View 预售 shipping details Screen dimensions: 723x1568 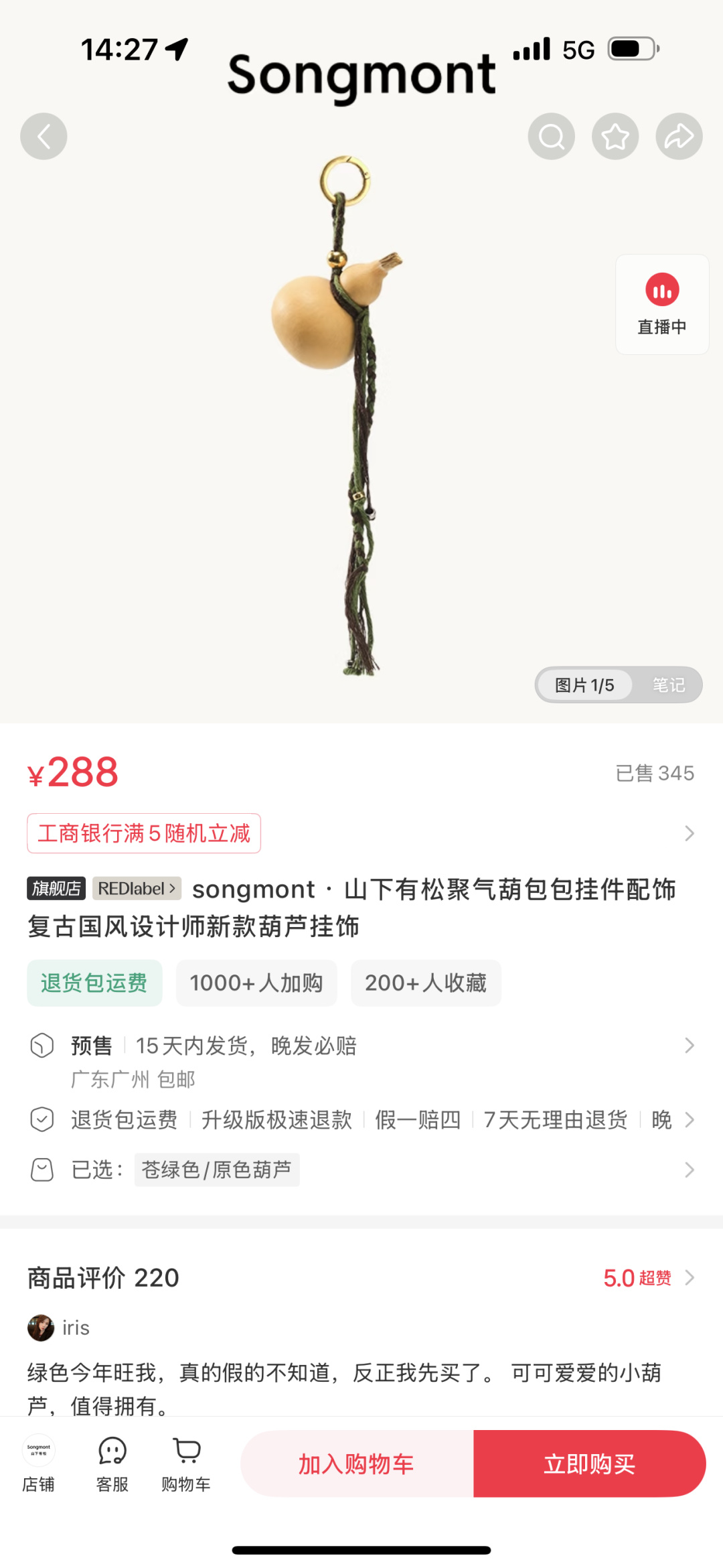[361, 1046]
